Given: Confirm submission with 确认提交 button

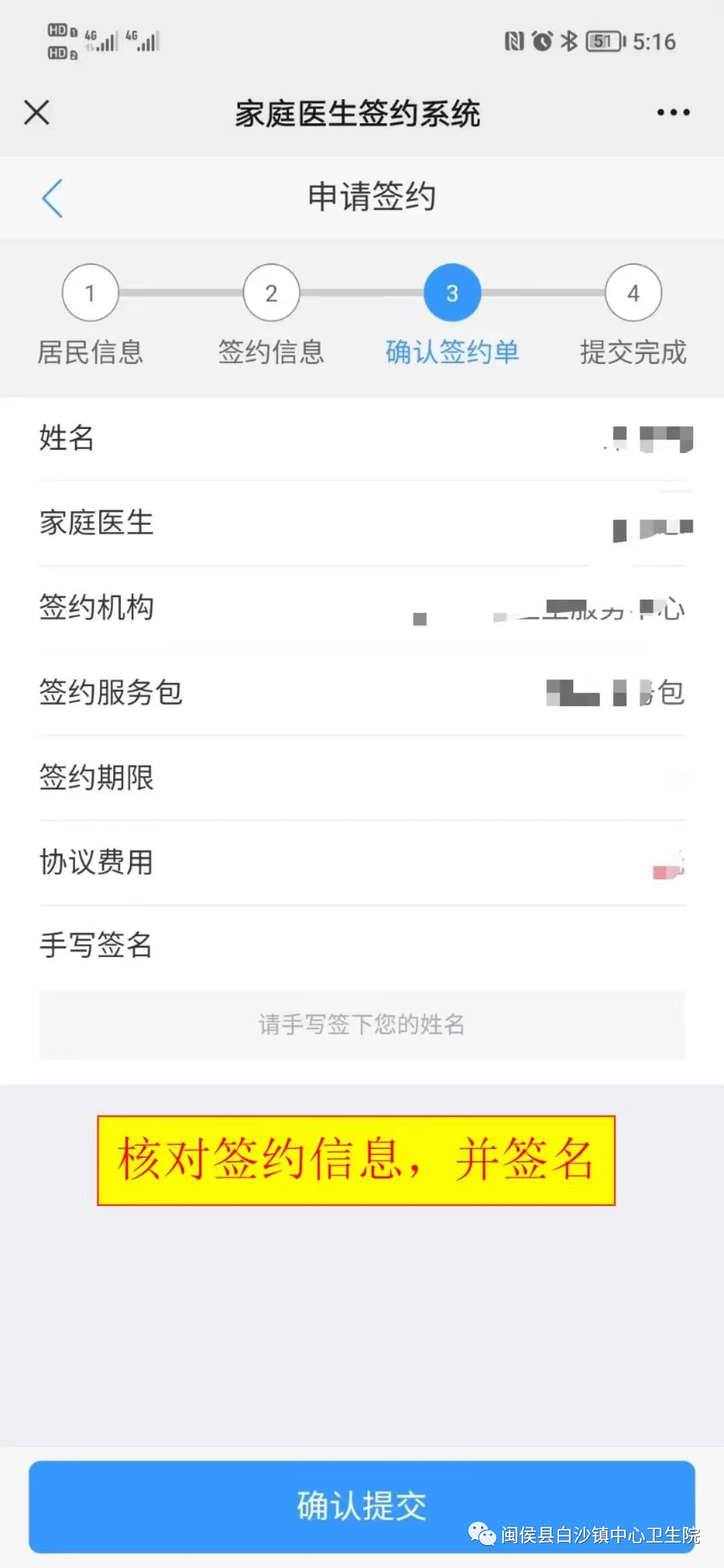Looking at the screenshot, I should 362,1506.
